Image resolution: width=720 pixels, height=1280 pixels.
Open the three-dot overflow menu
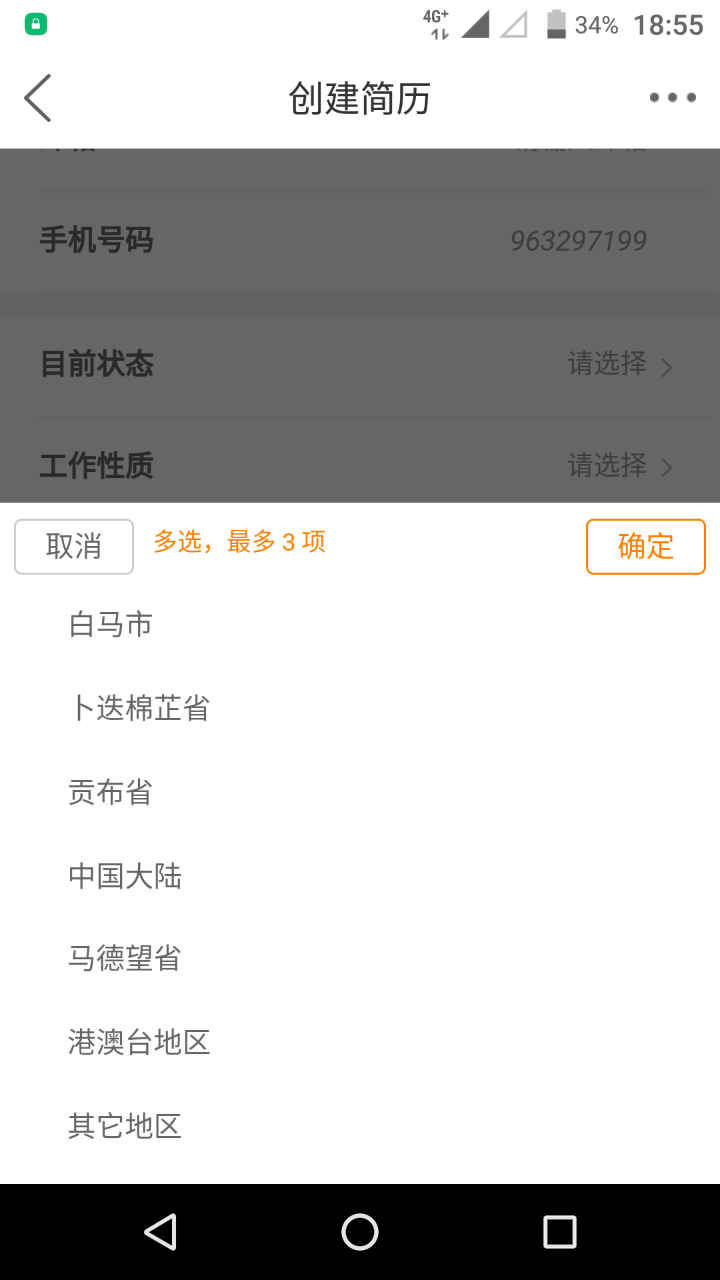tap(672, 98)
